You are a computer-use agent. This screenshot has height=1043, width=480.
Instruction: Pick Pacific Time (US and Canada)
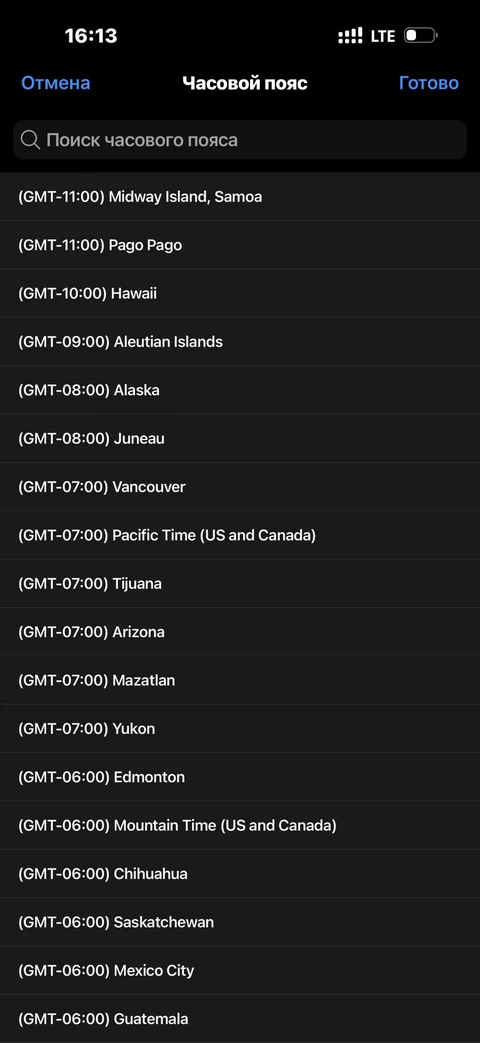[240, 535]
